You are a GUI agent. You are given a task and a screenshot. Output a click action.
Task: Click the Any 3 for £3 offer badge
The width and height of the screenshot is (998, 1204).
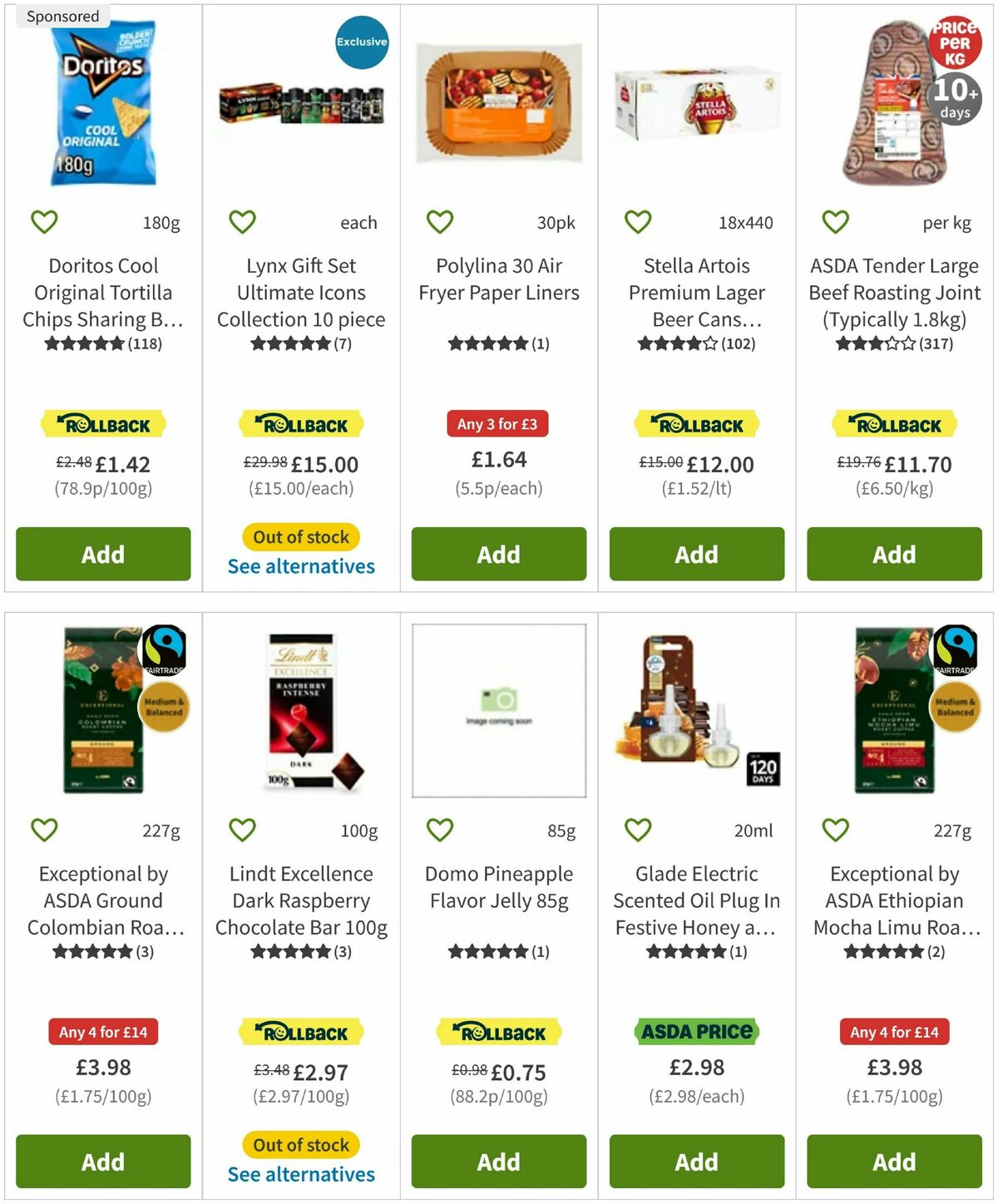[497, 423]
